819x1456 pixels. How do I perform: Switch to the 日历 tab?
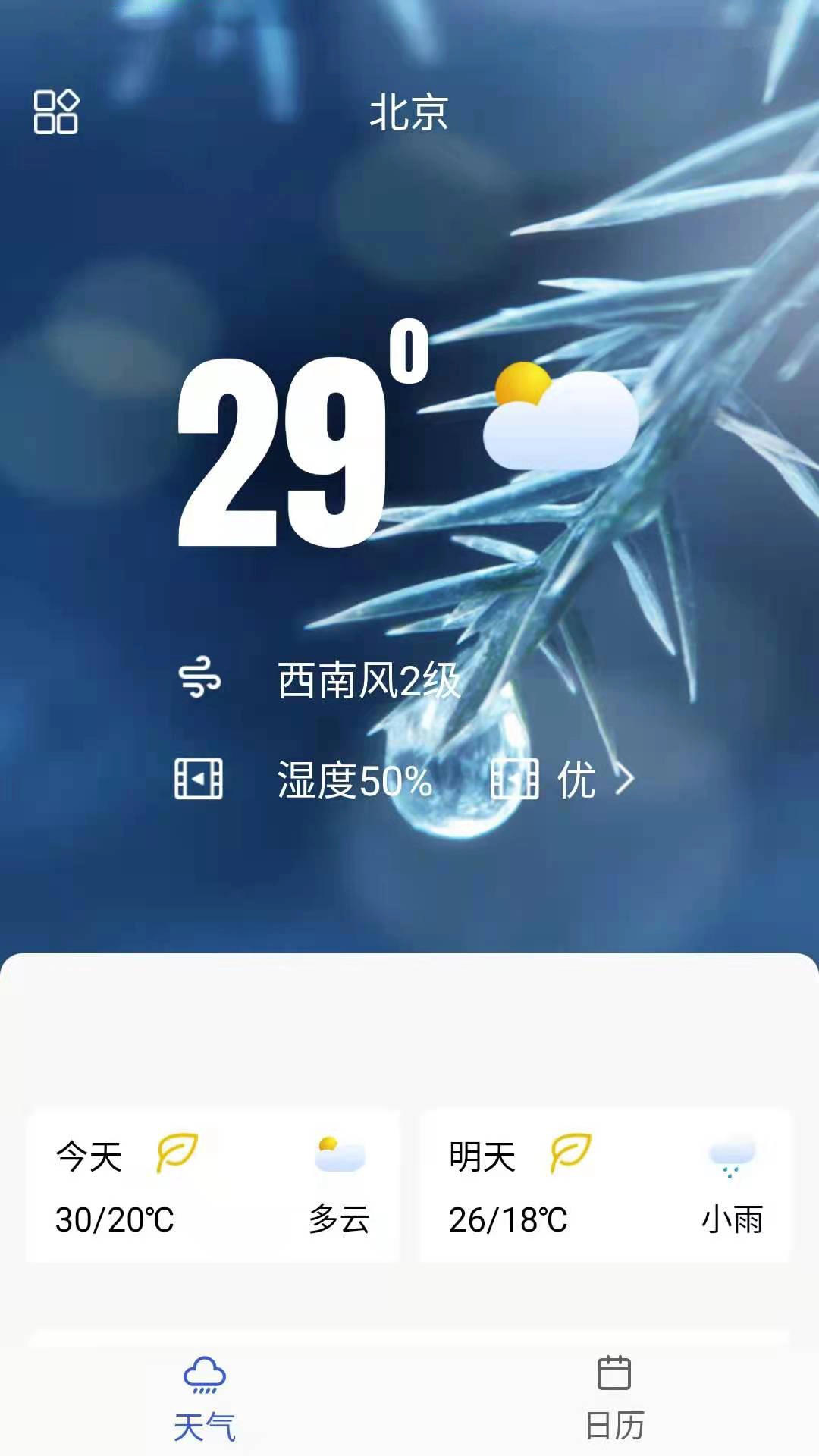point(614,1400)
